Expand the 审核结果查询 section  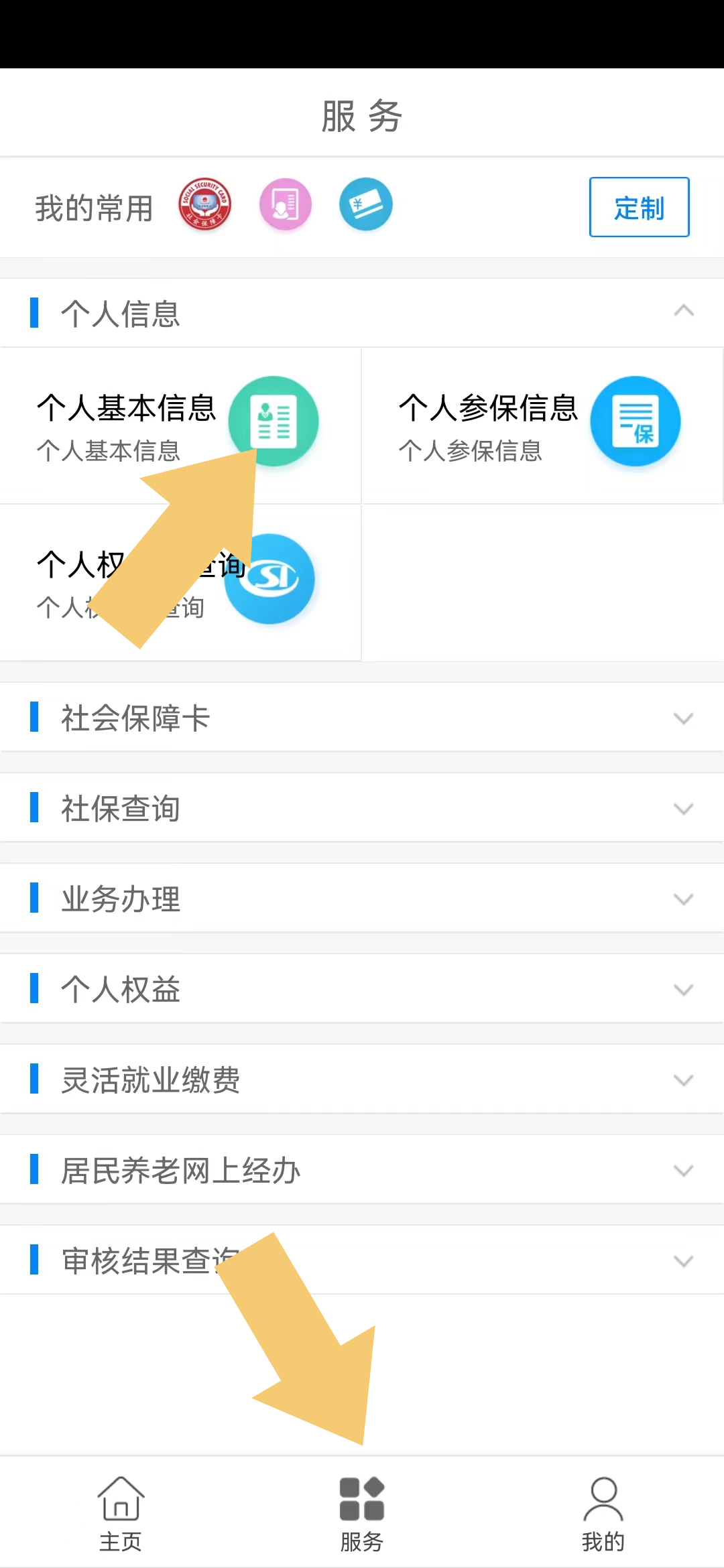pyautogui.click(x=684, y=1259)
